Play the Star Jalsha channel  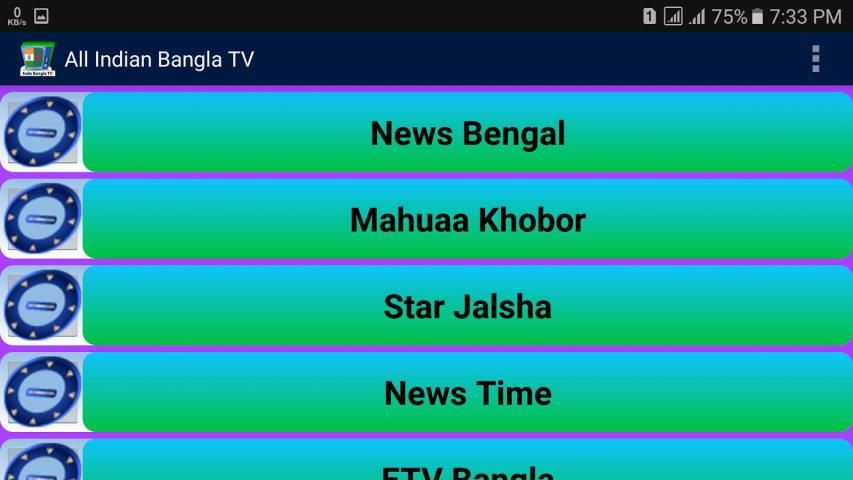pyautogui.click(x=467, y=306)
